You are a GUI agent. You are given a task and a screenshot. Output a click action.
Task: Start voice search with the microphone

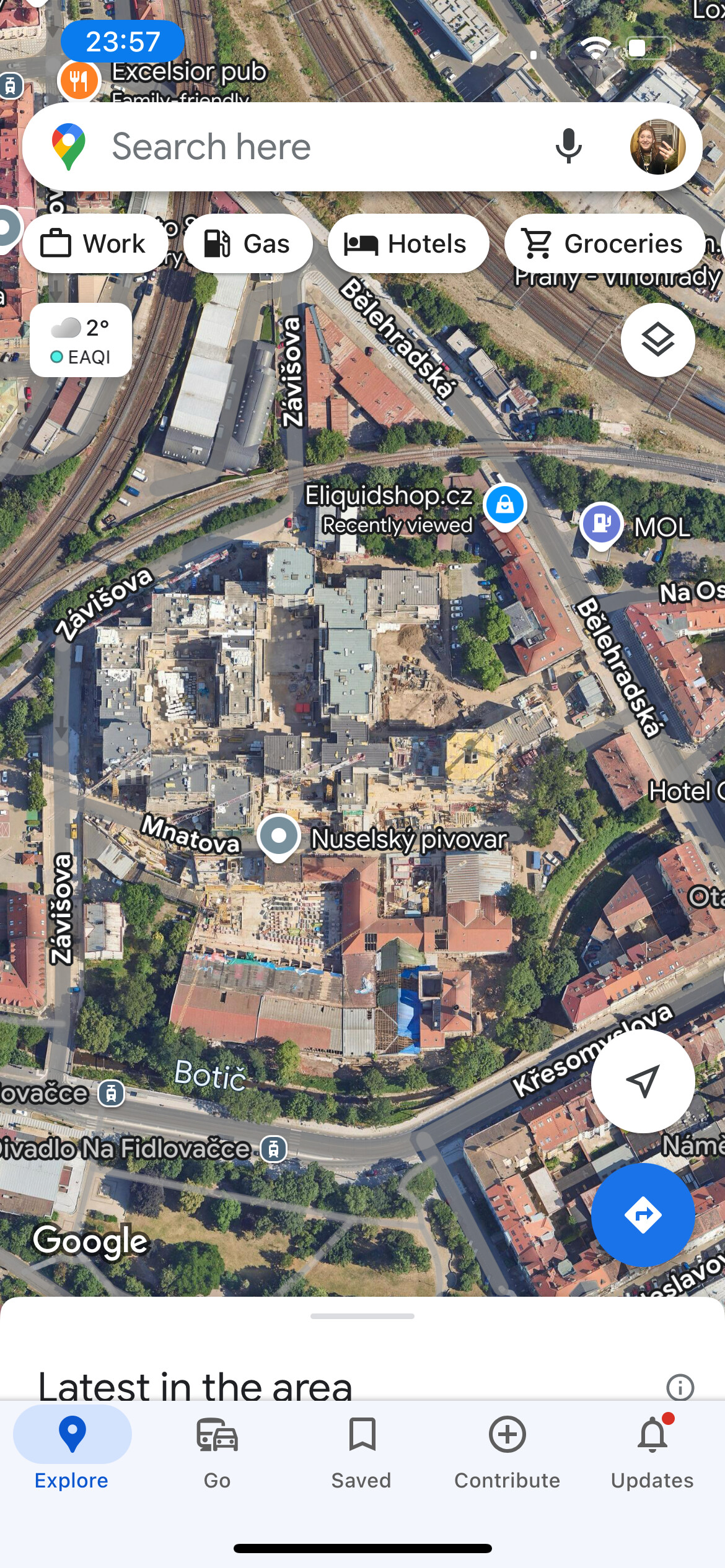[x=568, y=147]
